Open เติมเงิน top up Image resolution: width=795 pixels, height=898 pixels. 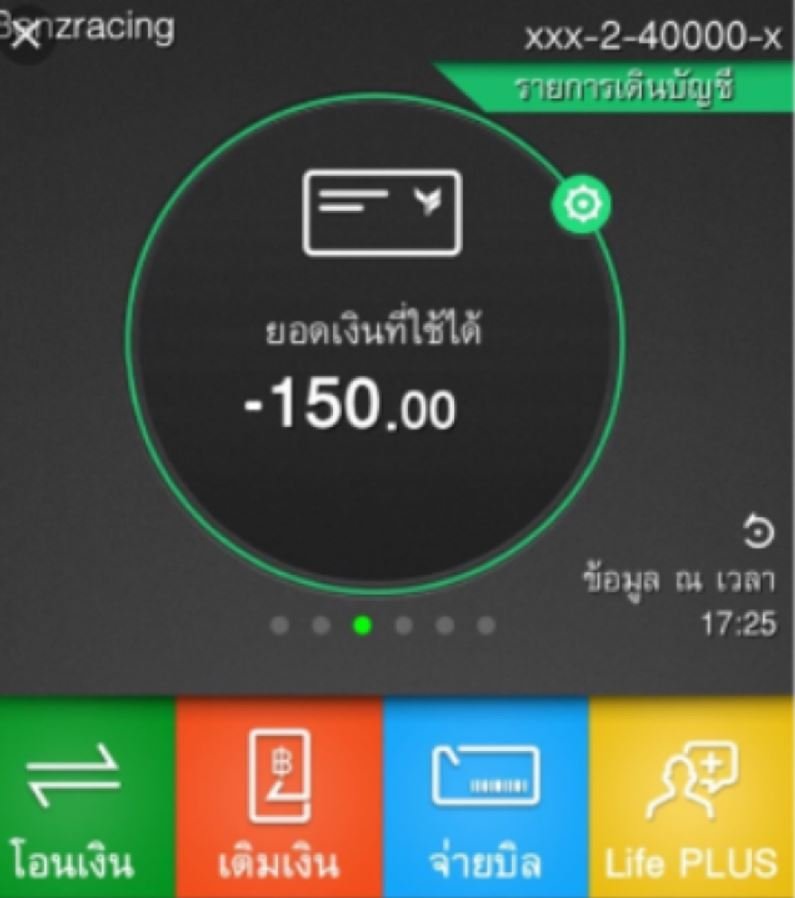[x=279, y=797]
